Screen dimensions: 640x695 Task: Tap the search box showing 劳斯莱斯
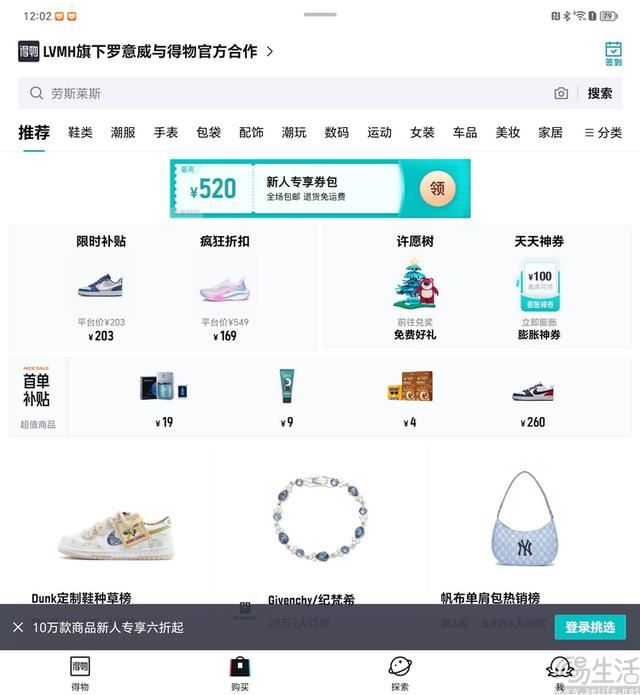[x=290, y=93]
